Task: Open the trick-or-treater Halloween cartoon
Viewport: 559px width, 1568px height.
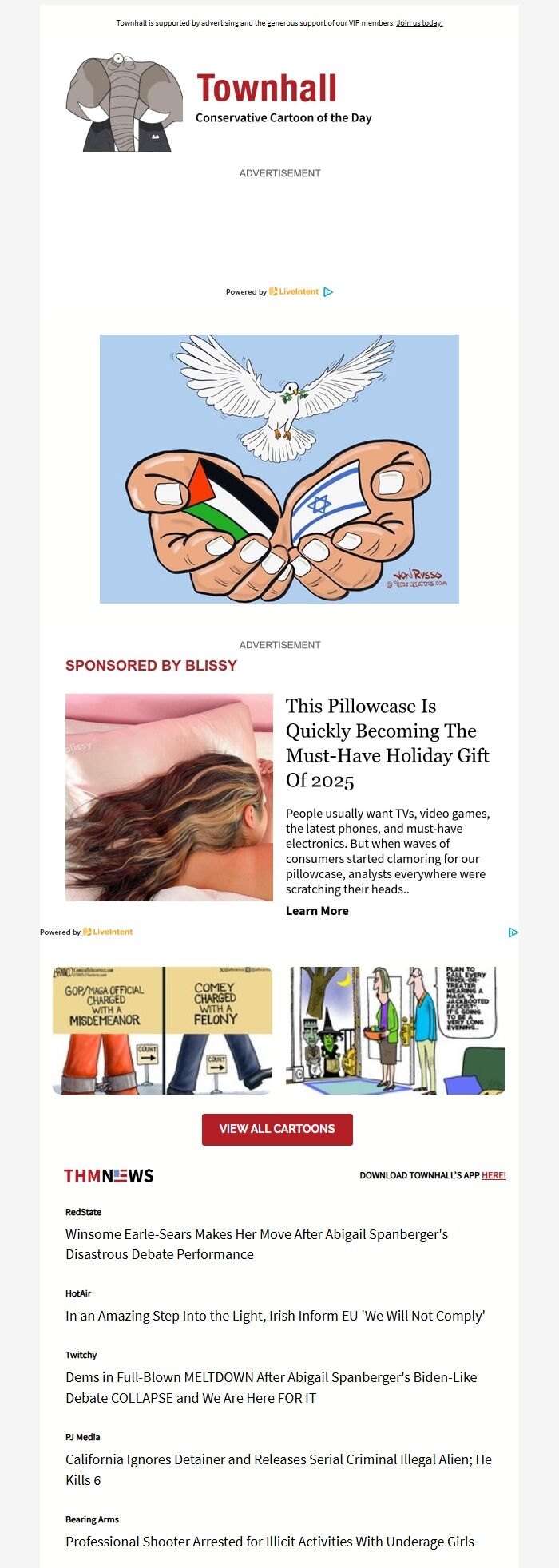Action: (x=395, y=1030)
